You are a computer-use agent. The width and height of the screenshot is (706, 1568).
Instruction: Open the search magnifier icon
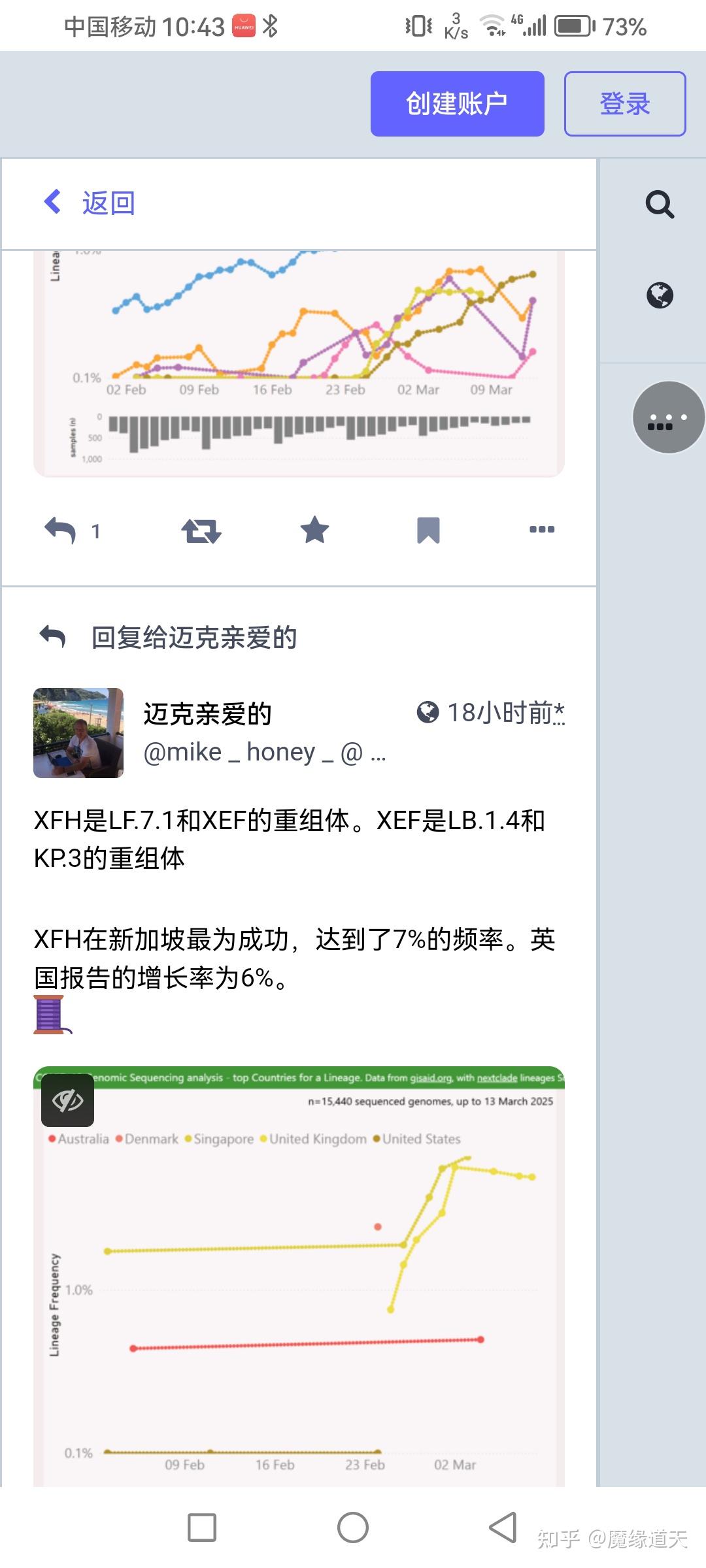click(659, 204)
